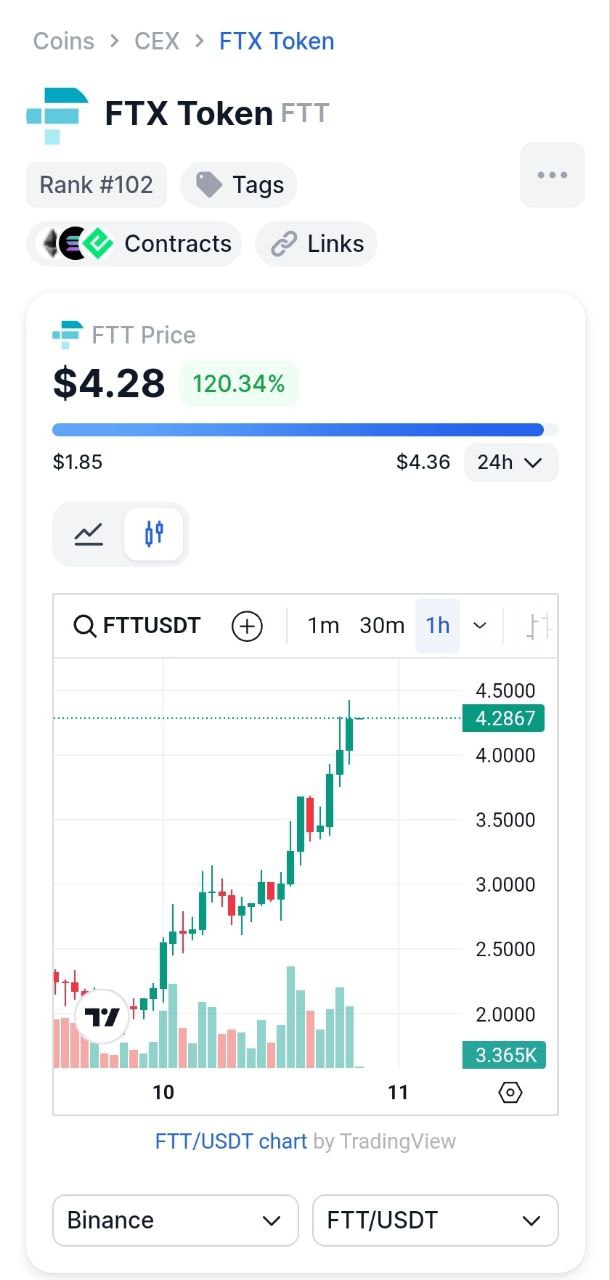Image resolution: width=610 pixels, height=1280 pixels.
Task: Open the Links chip
Action: point(316,243)
